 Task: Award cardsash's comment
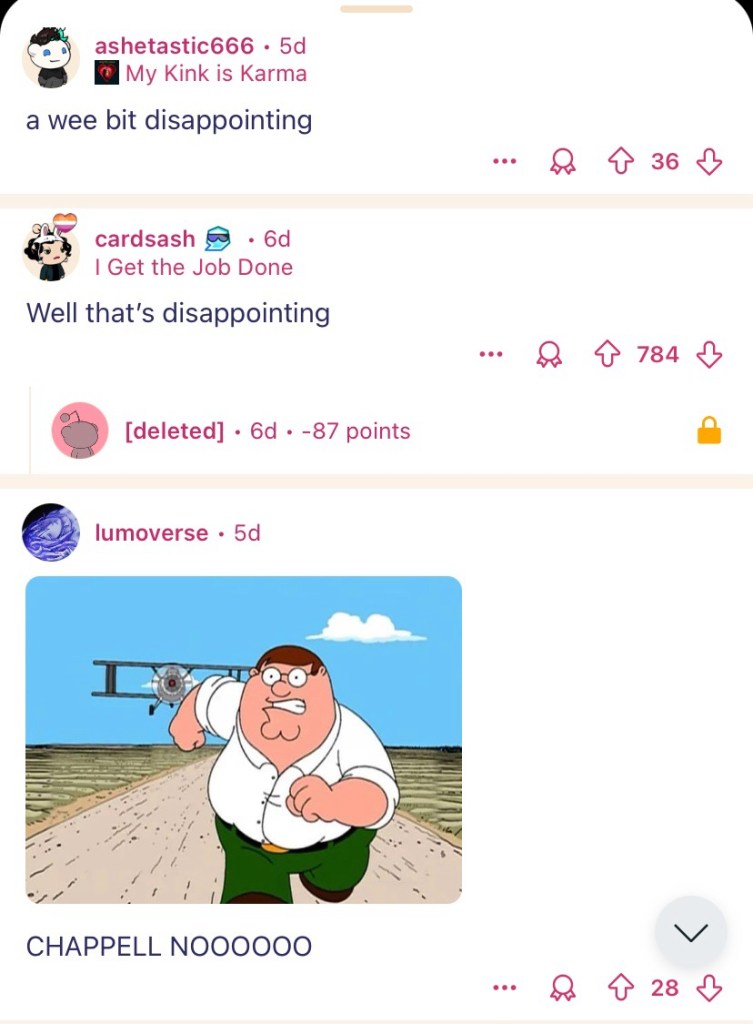(x=548, y=355)
